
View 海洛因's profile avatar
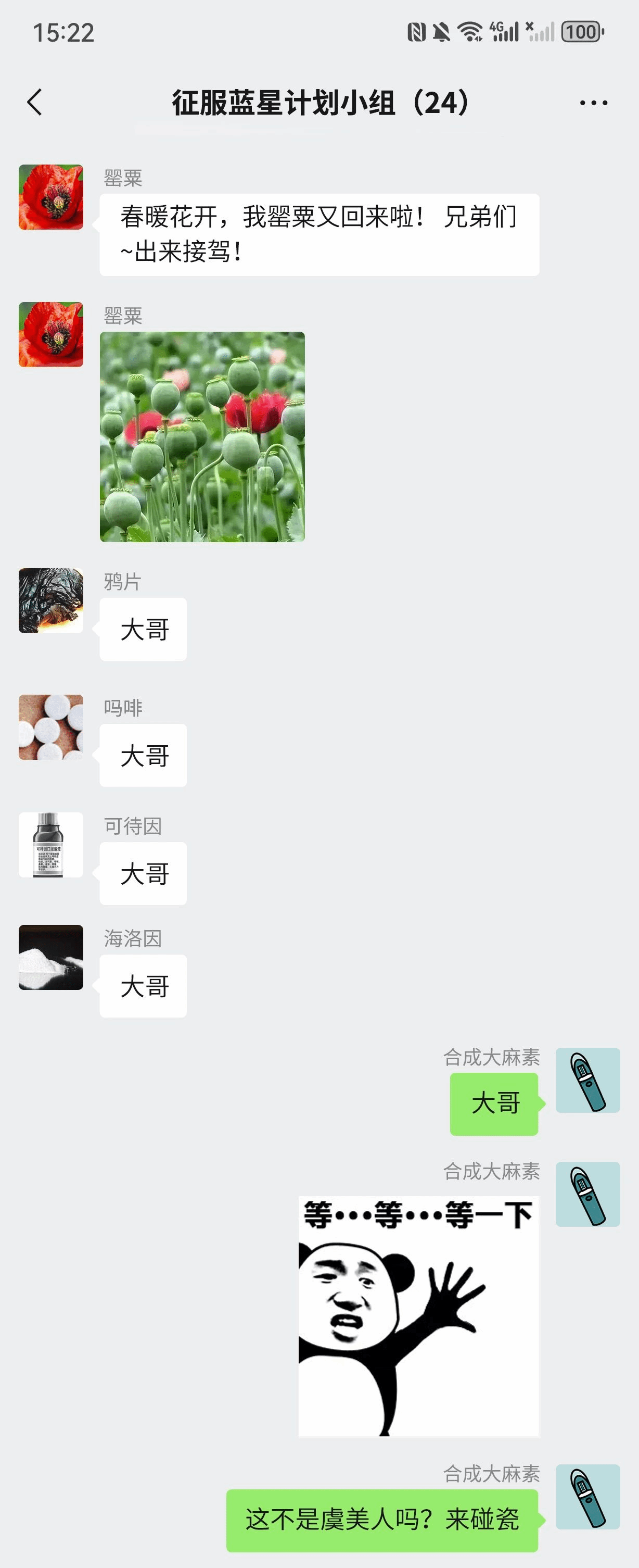tap(51, 958)
